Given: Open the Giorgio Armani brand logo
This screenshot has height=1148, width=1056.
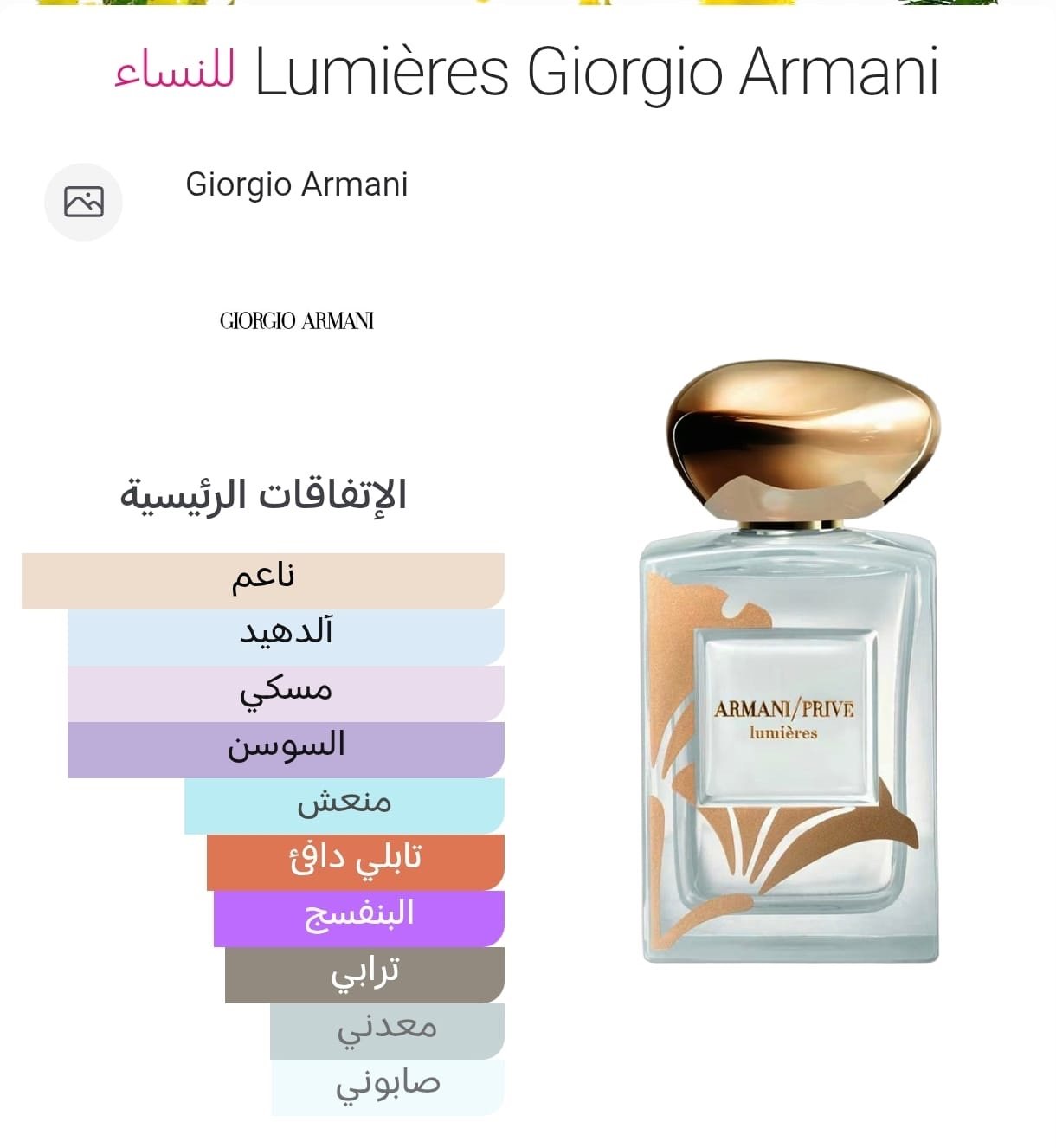Looking at the screenshot, I should [296, 320].
